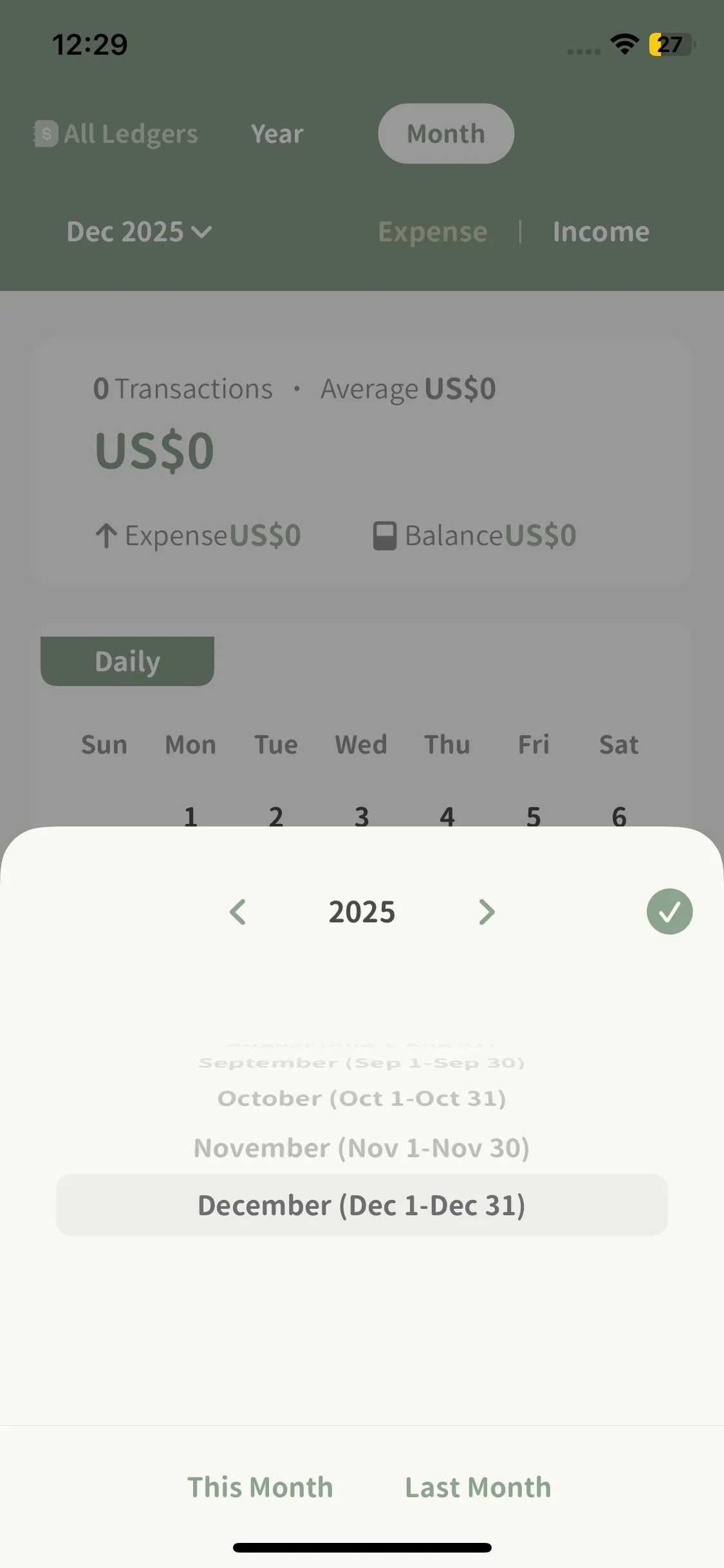Screen dimensions: 724x1568
Task: Go to the next year after 2025
Action: pyautogui.click(x=487, y=912)
